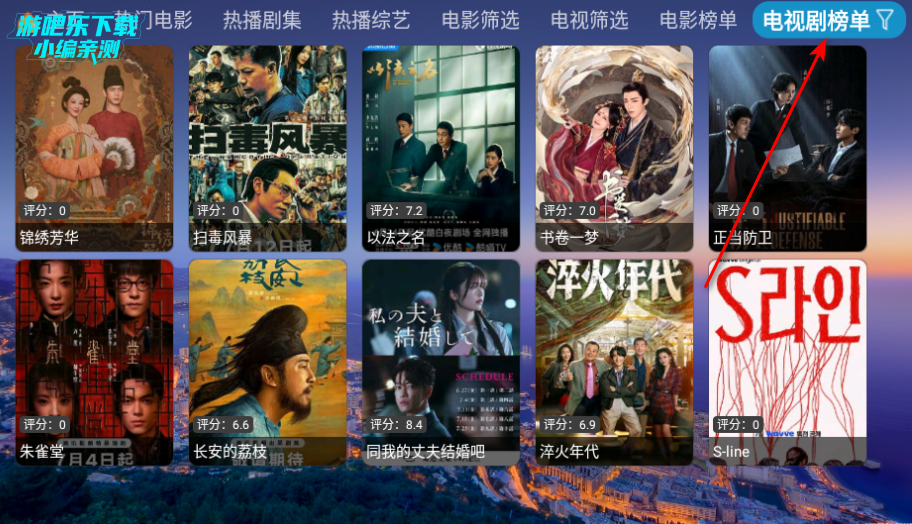Select the 电视筛选 tab
The image size is (912, 524).
pos(589,19)
